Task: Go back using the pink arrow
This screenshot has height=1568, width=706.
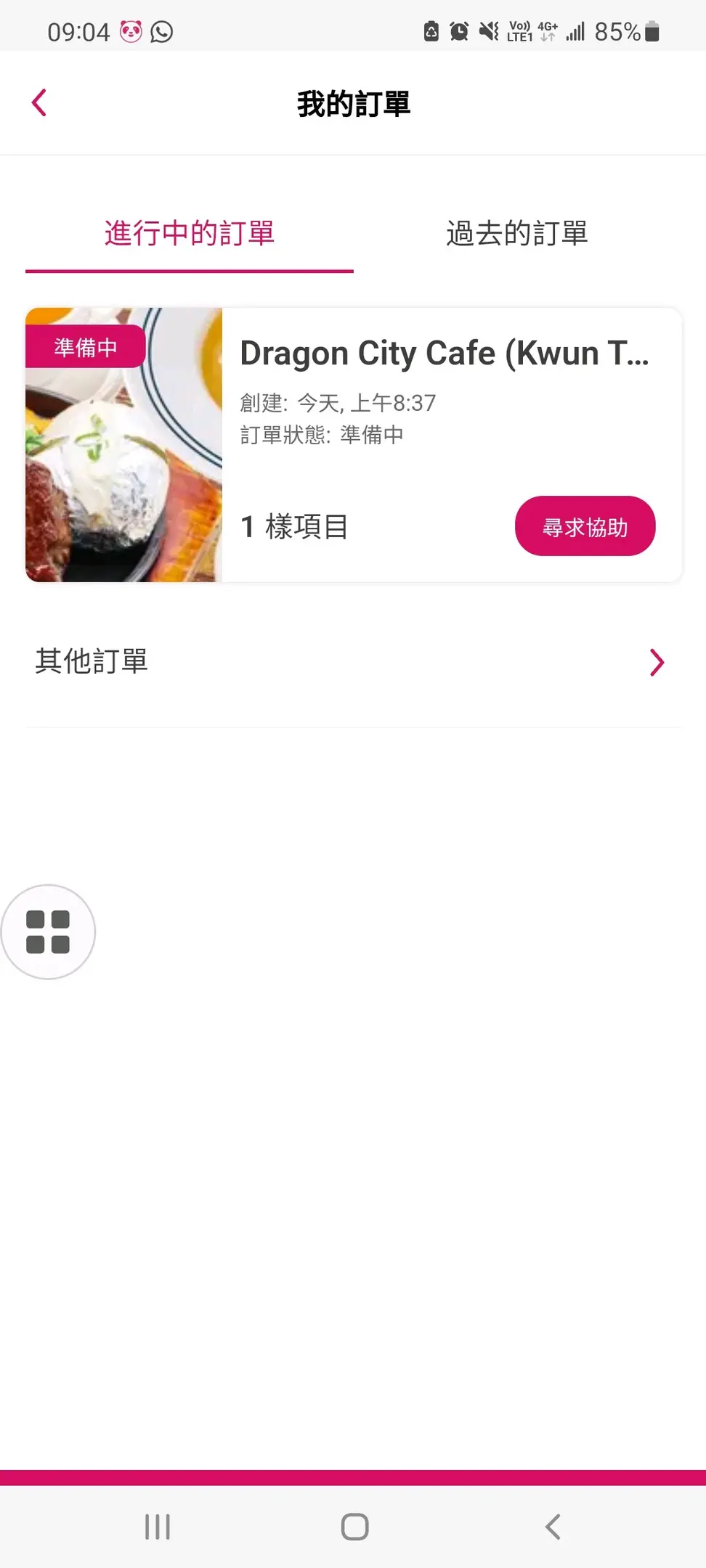Action: pyautogui.click(x=40, y=103)
